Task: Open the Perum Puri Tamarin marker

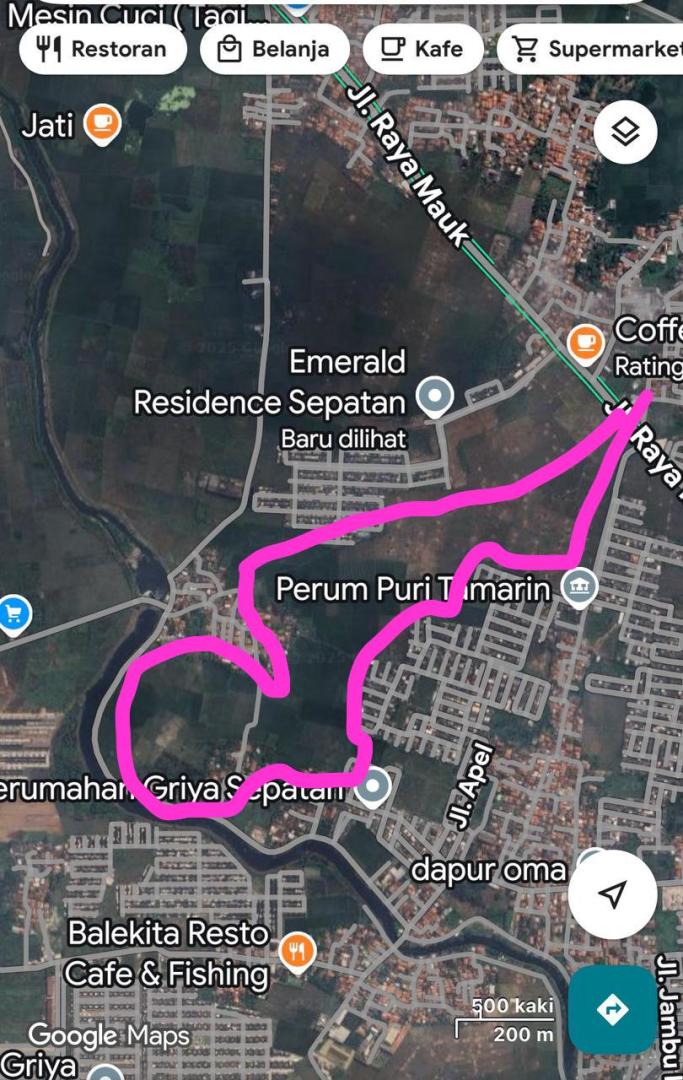Action: [579, 587]
